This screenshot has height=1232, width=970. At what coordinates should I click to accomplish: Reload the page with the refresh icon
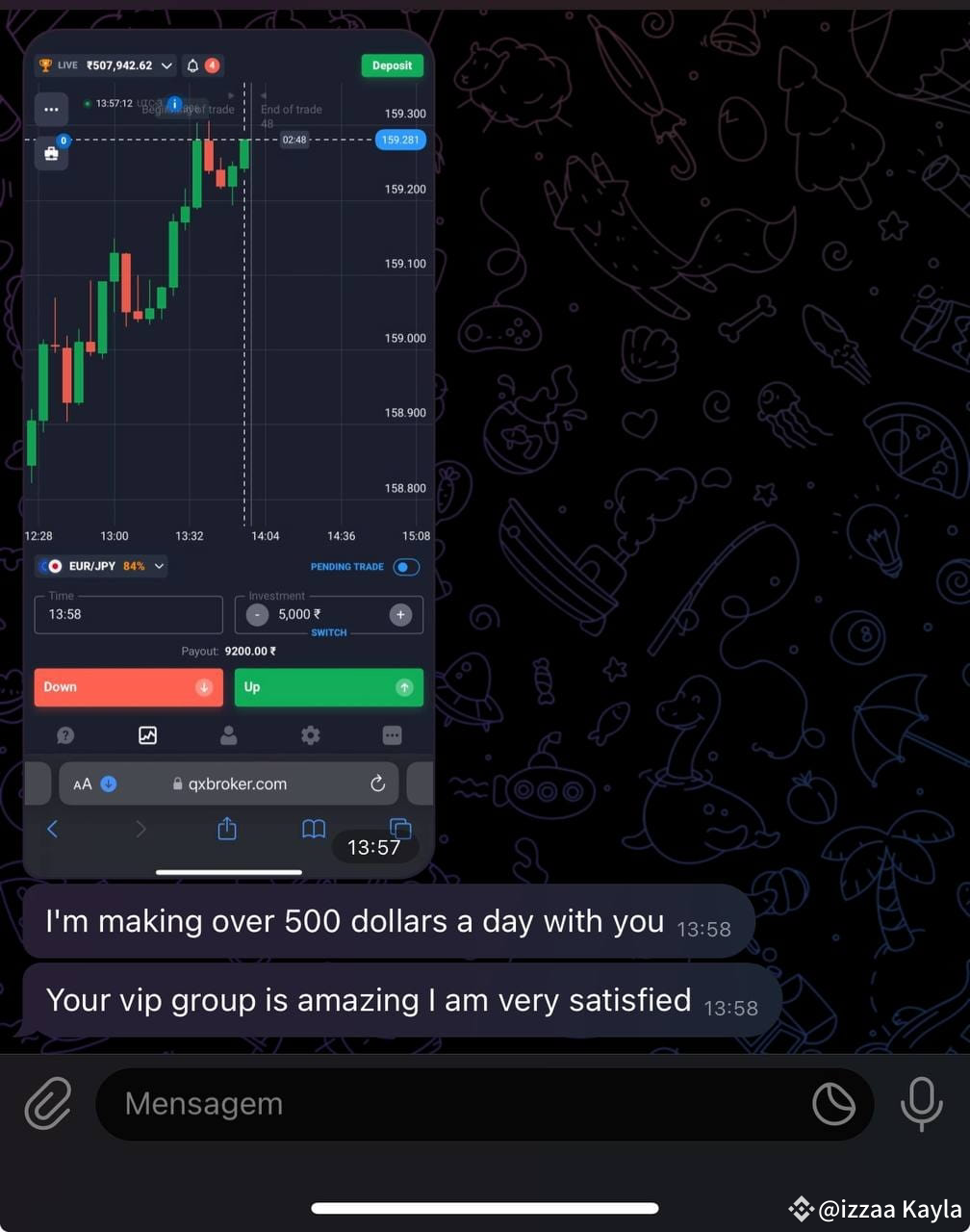click(x=377, y=783)
